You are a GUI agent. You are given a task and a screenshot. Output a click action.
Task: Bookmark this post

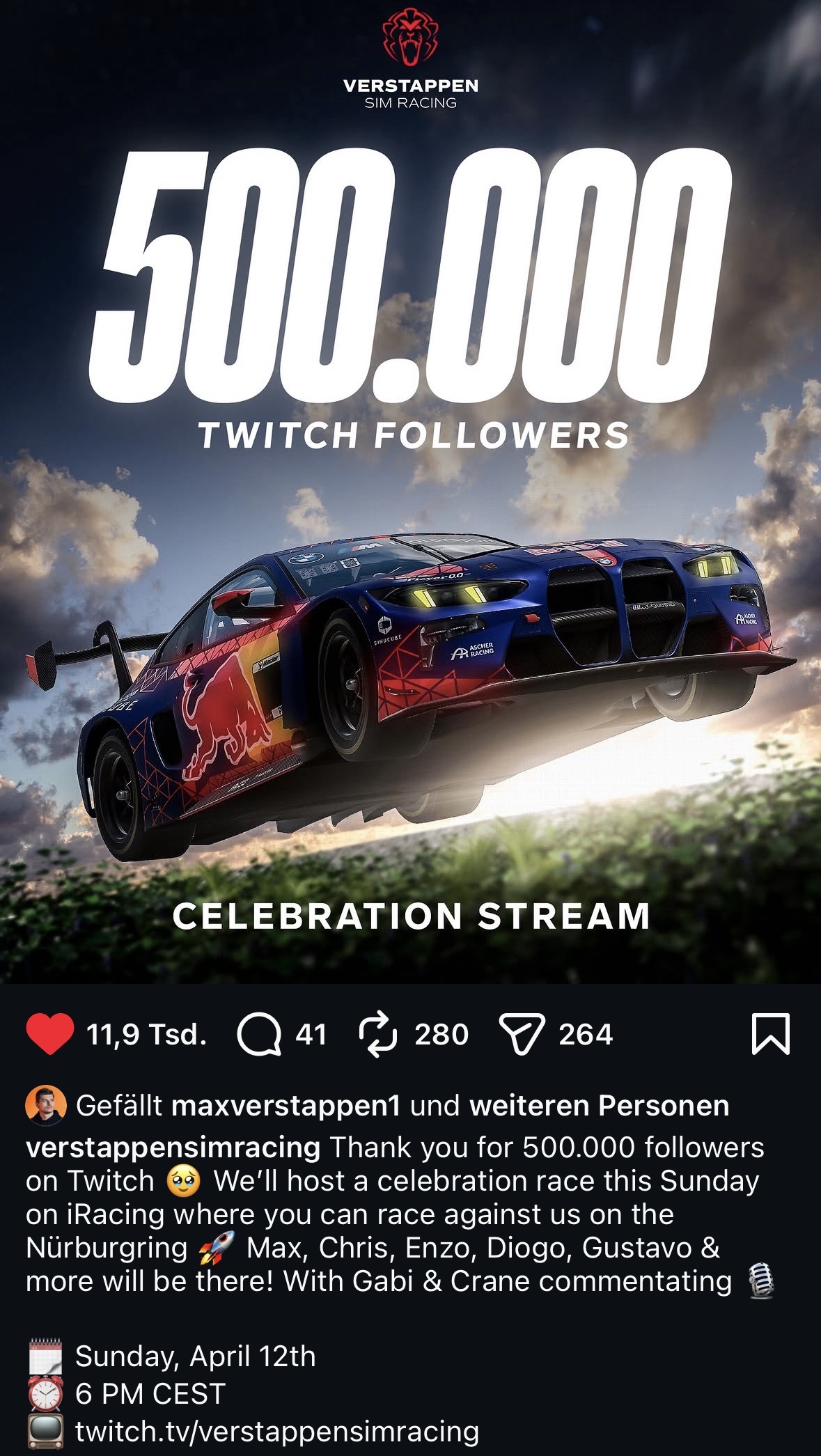(771, 1034)
